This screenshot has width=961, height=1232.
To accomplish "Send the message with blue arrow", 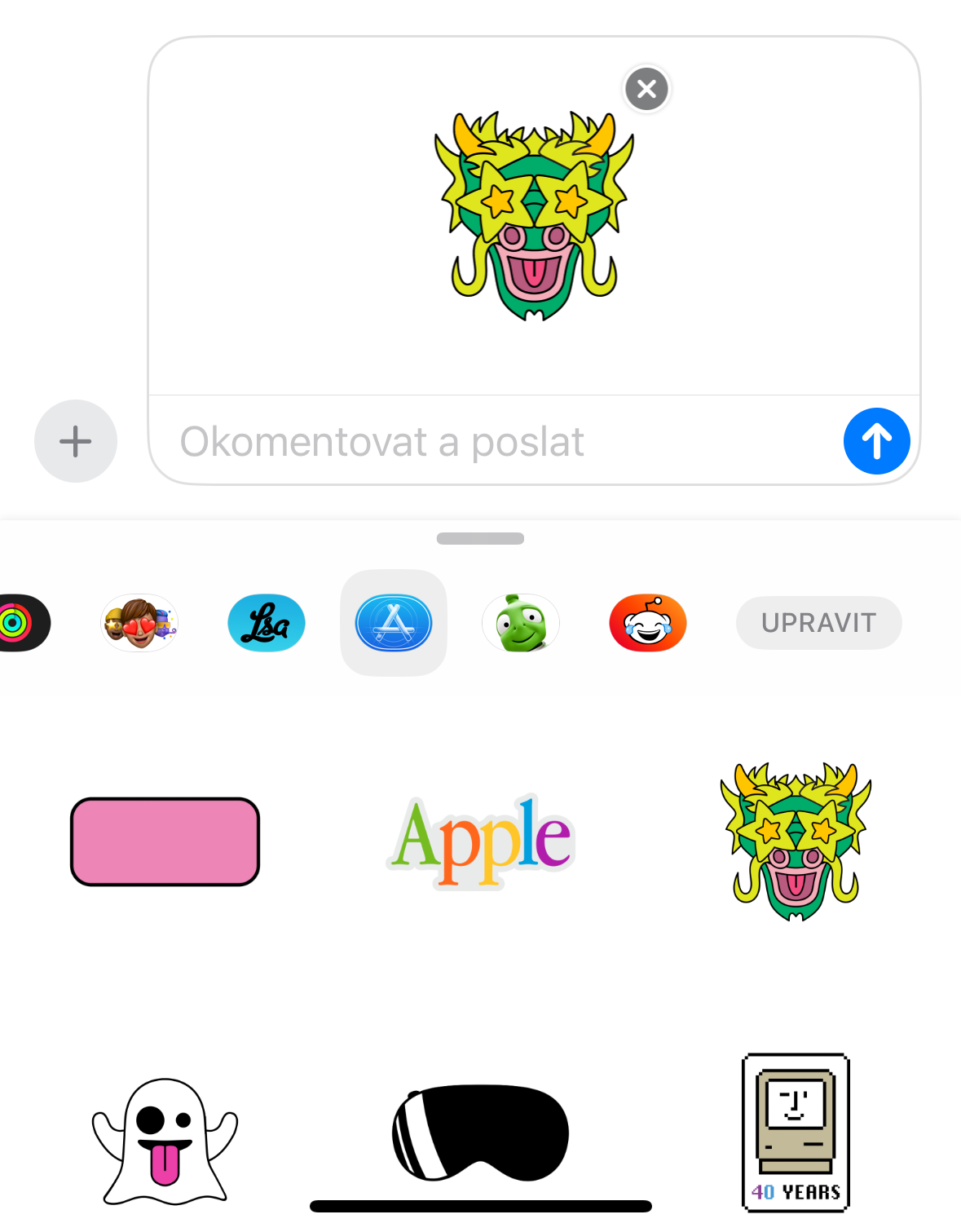I will coord(876,441).
